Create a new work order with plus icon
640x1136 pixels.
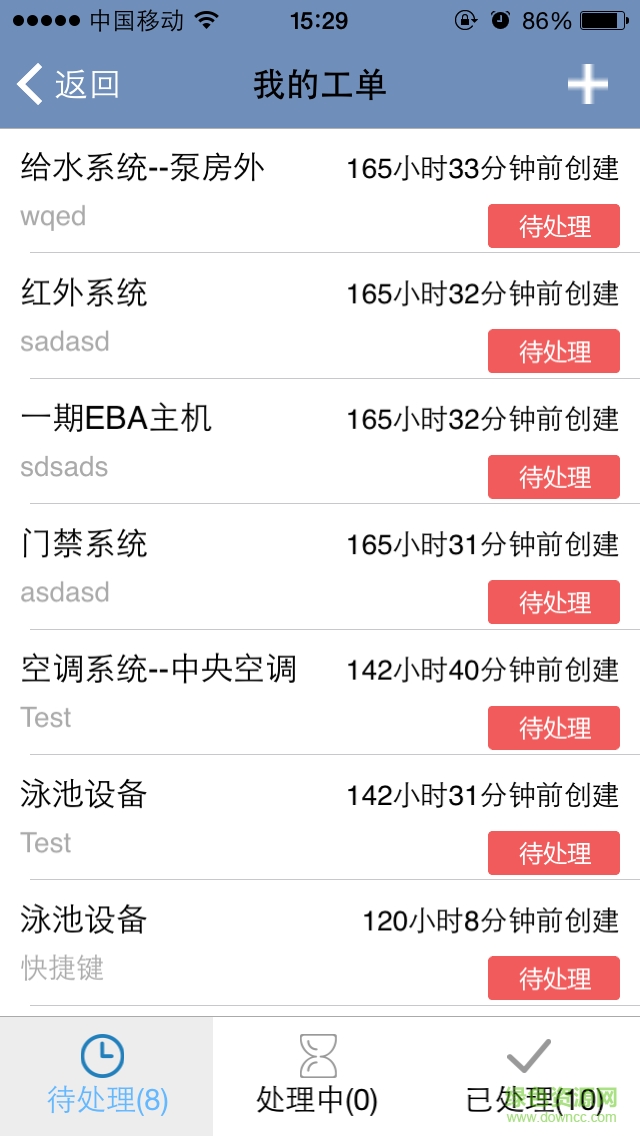pos(587,85)
